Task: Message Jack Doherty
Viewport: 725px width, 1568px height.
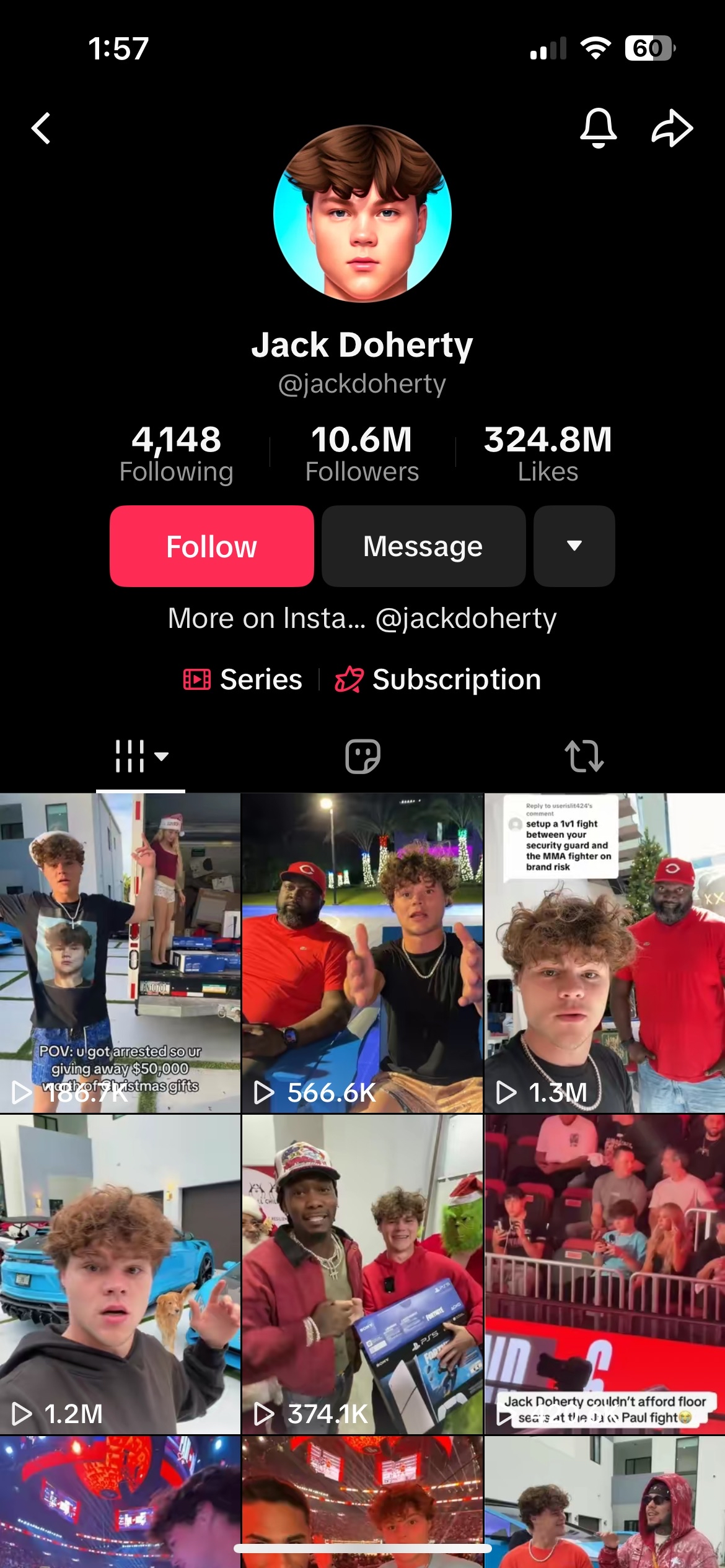Action: [423, 546]
